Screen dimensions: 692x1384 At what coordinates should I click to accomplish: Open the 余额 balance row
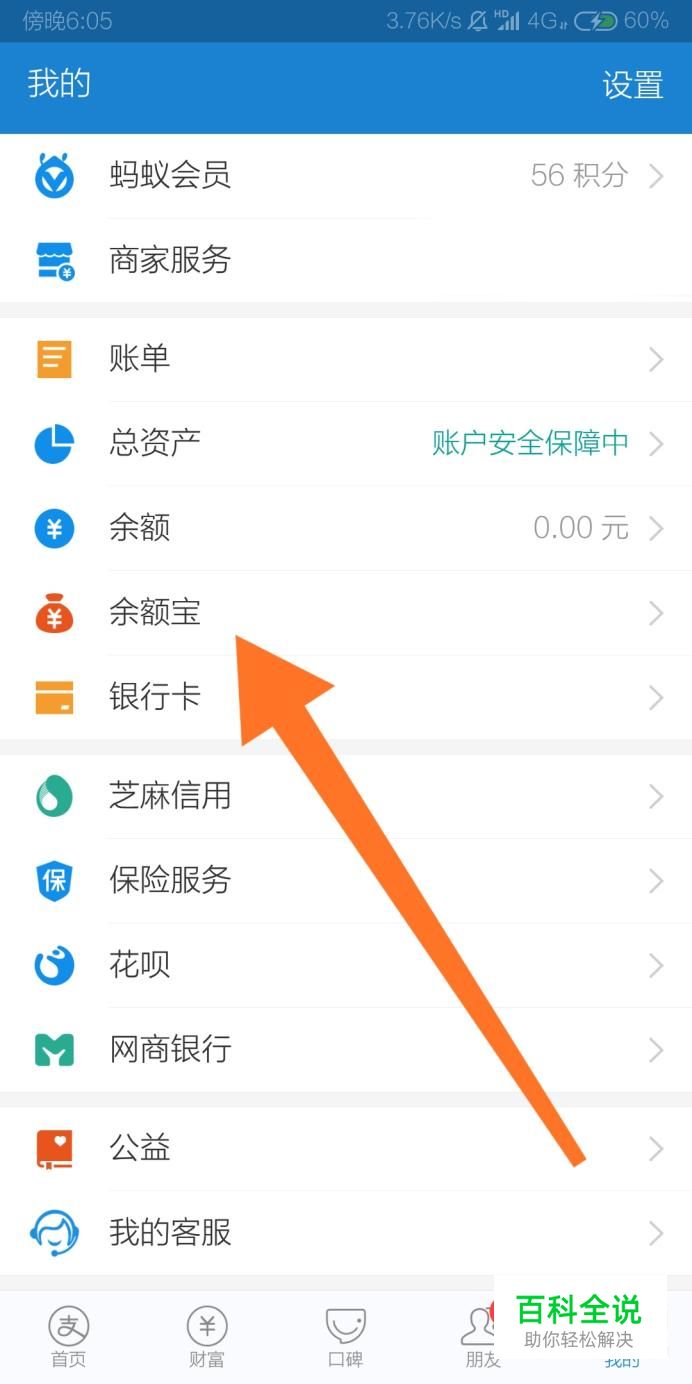(345, 528)
